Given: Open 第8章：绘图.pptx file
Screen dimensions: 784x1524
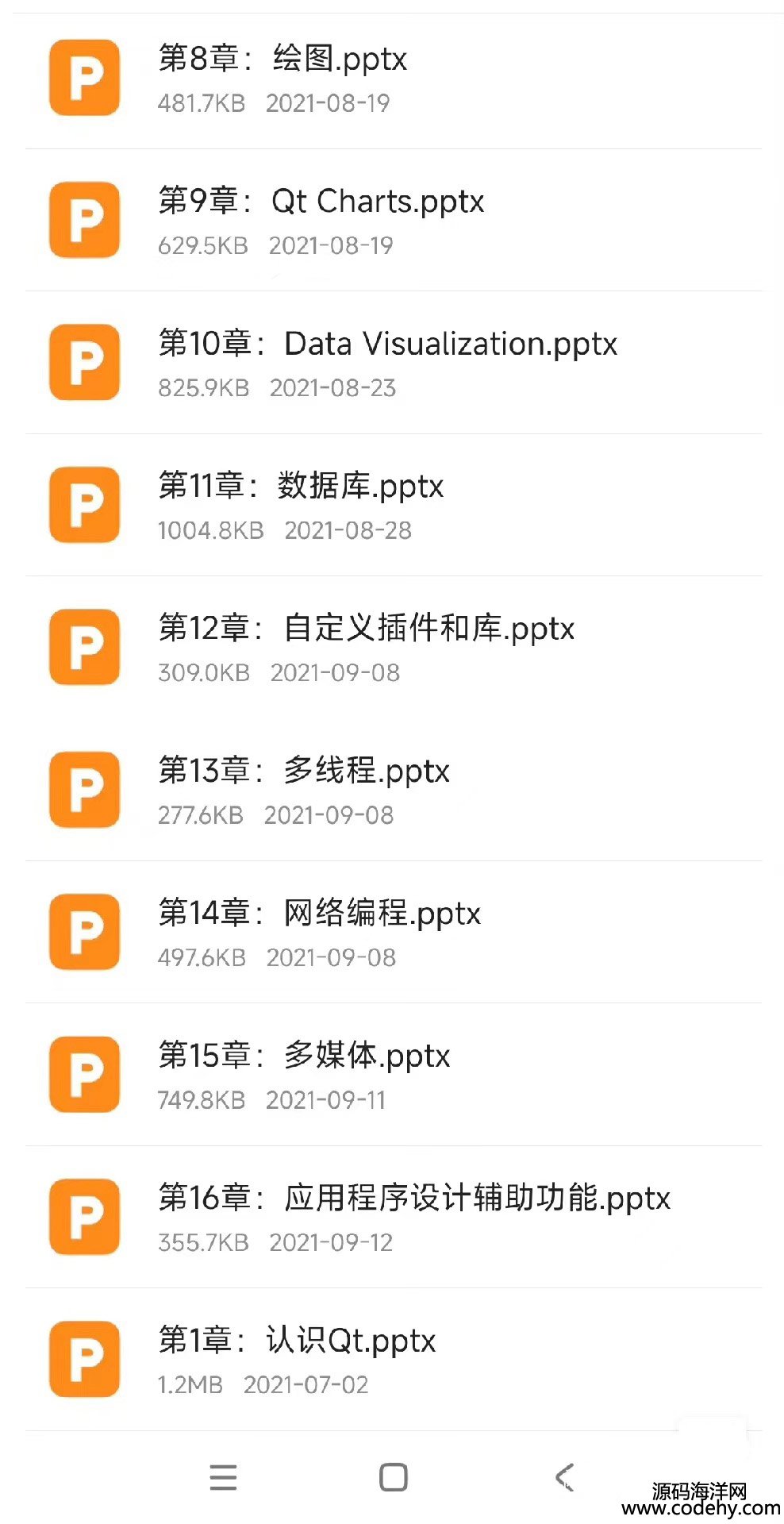Looking at the screenshot, I should (392, 78).
